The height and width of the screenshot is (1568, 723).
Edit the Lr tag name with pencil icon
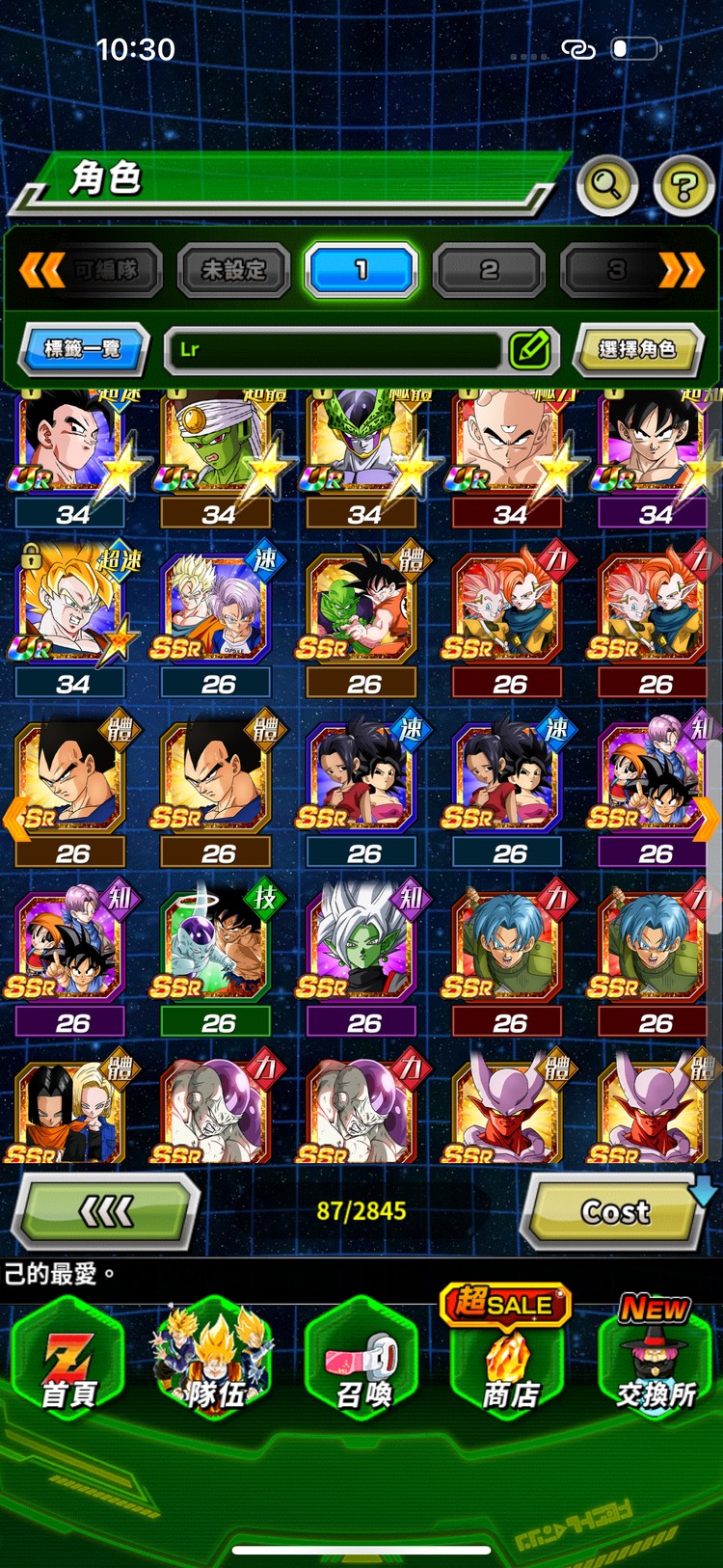point(530,349)
